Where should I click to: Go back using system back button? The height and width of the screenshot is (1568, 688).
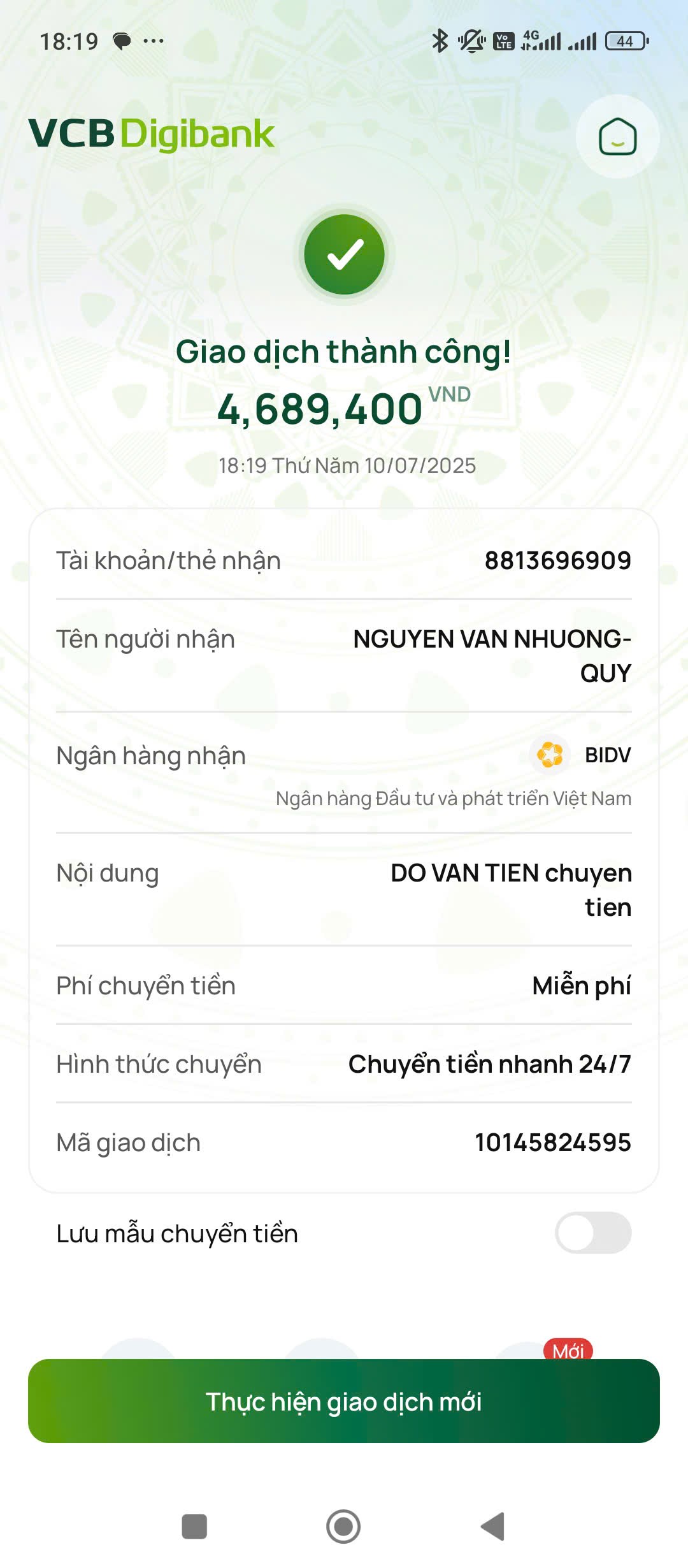point(492,1526)
